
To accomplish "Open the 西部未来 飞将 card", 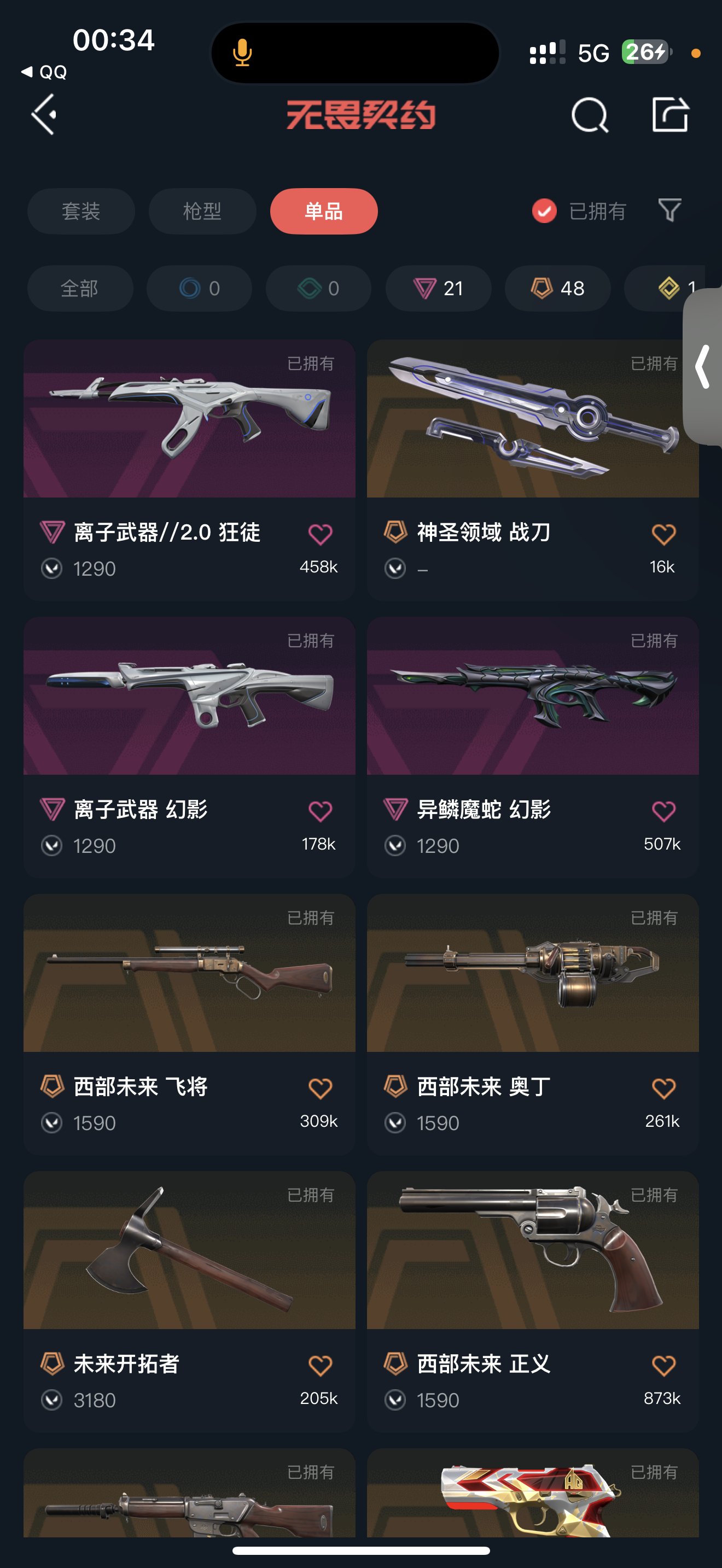I will 189,1025.
